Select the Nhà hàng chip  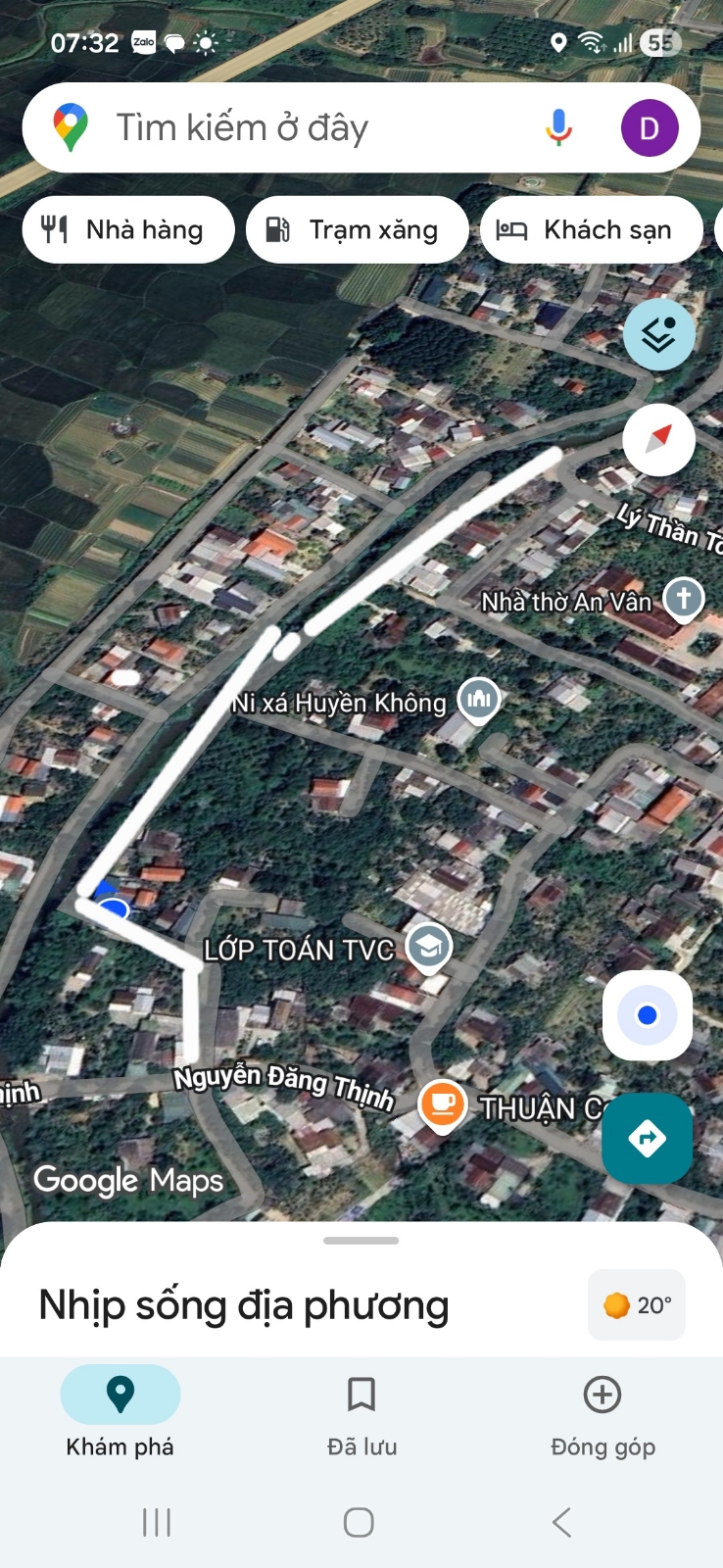(127, 230)
